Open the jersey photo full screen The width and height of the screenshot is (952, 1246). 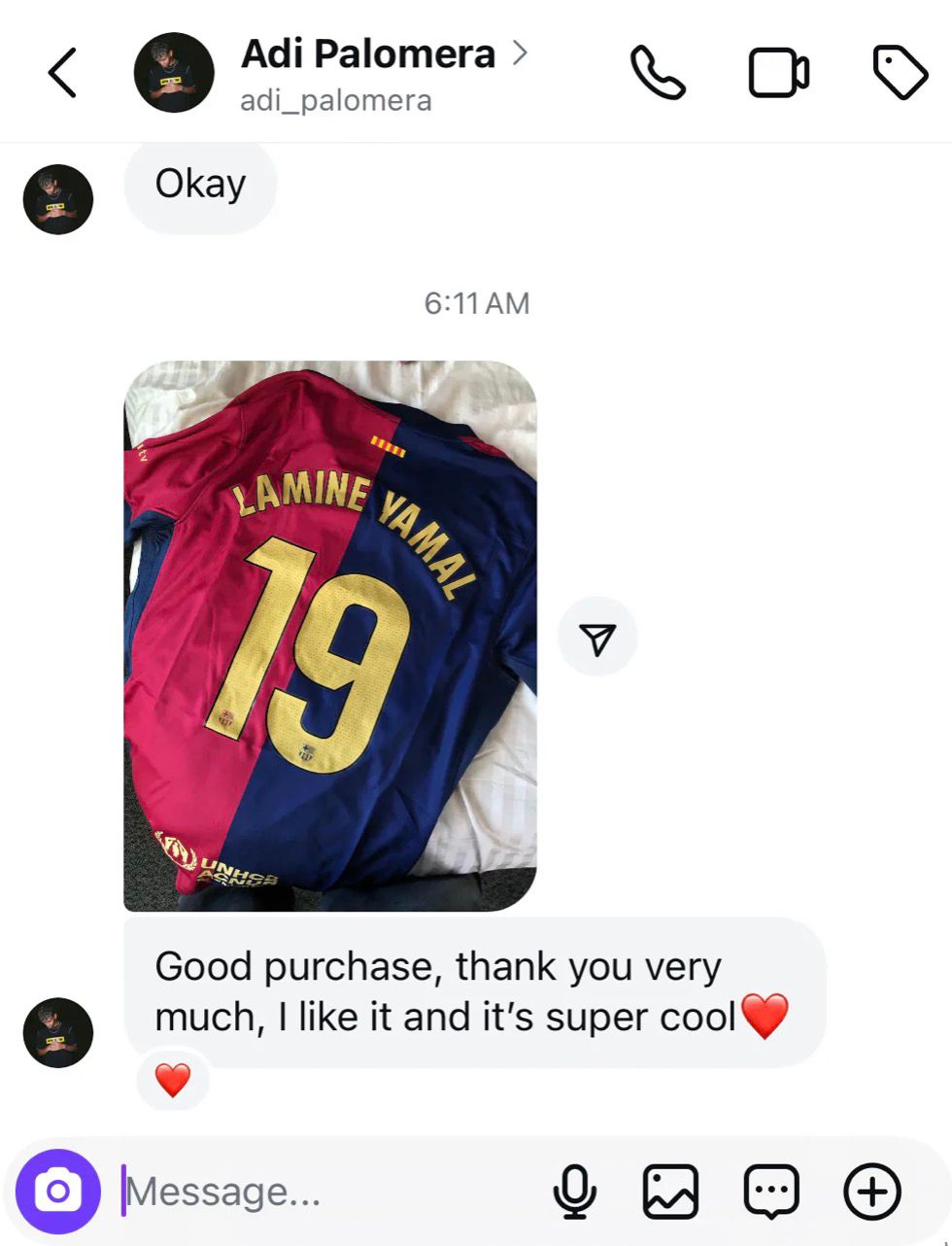pyautogui.click(x=330, y=635)
